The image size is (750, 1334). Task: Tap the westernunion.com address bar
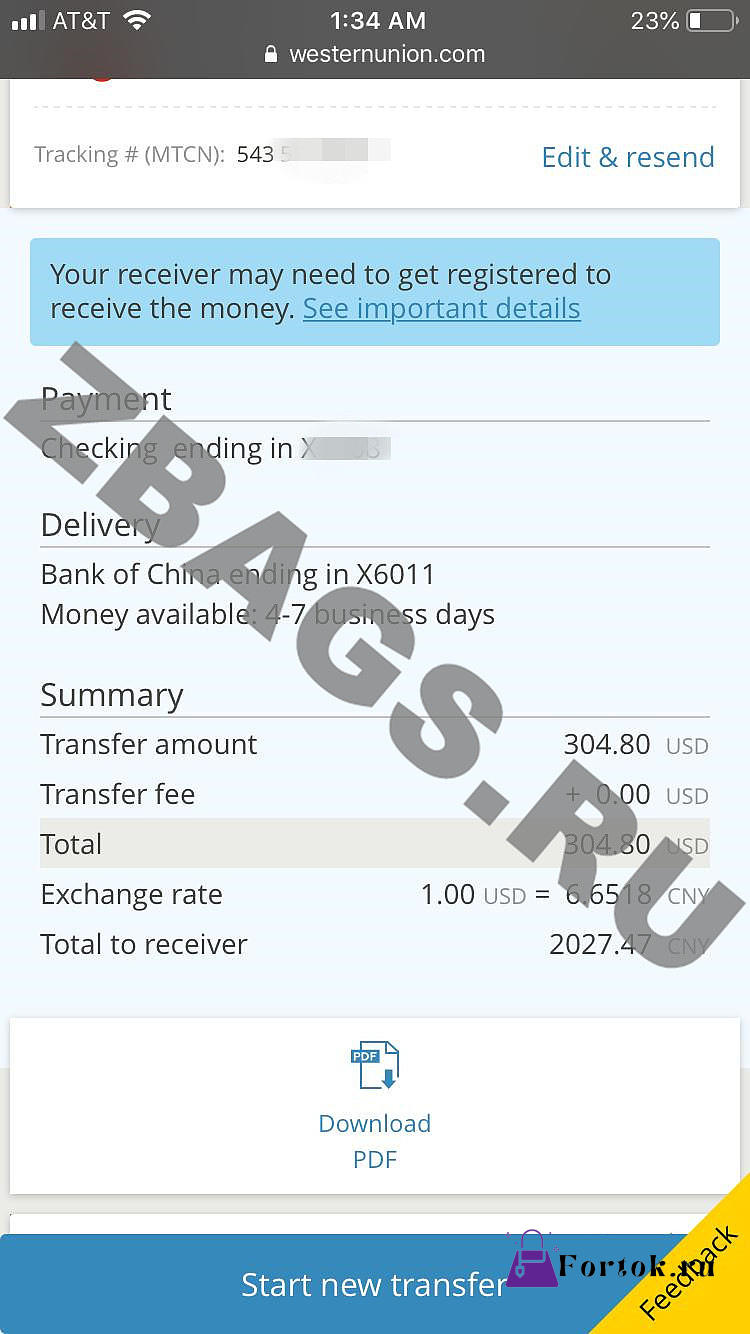pos(375,54)
